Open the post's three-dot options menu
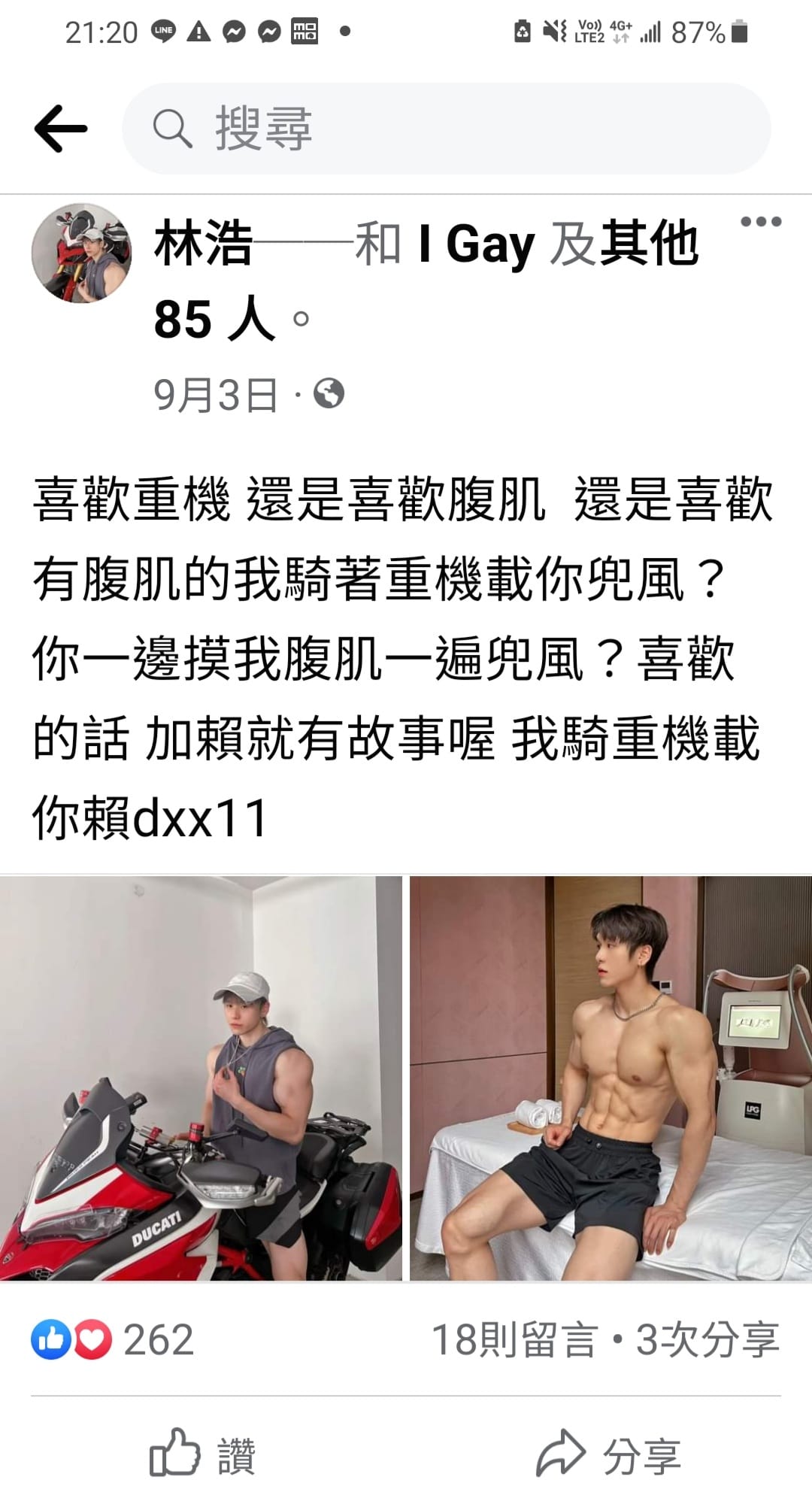The image size is (812, 1498). click(x=760, y=222)
